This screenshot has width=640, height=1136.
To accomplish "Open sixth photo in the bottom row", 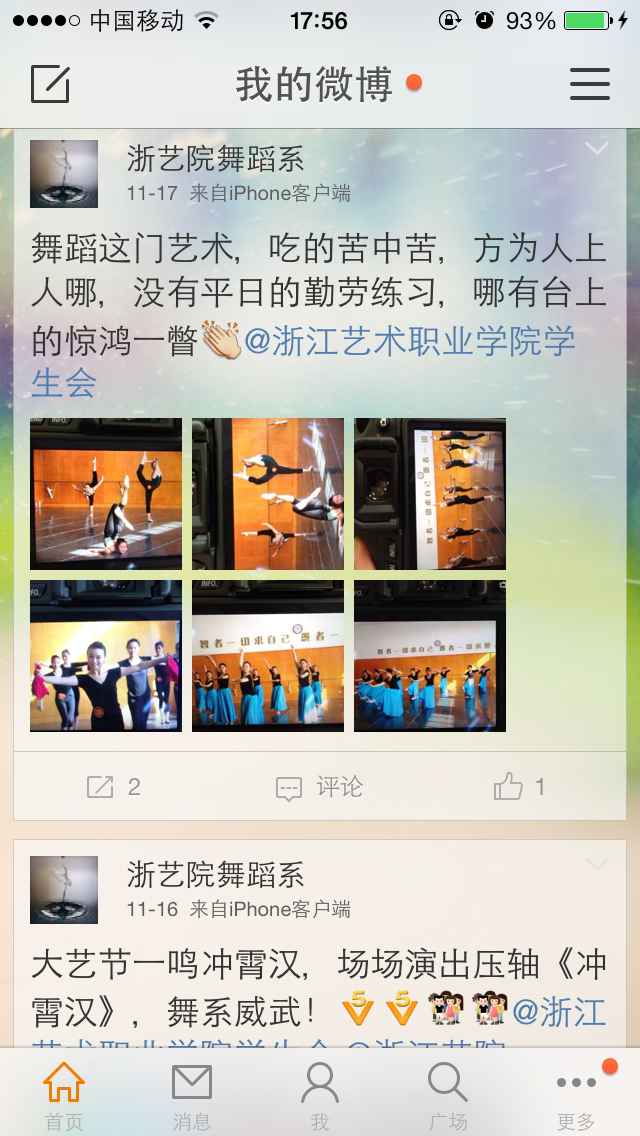I will [x=430, y=656].
